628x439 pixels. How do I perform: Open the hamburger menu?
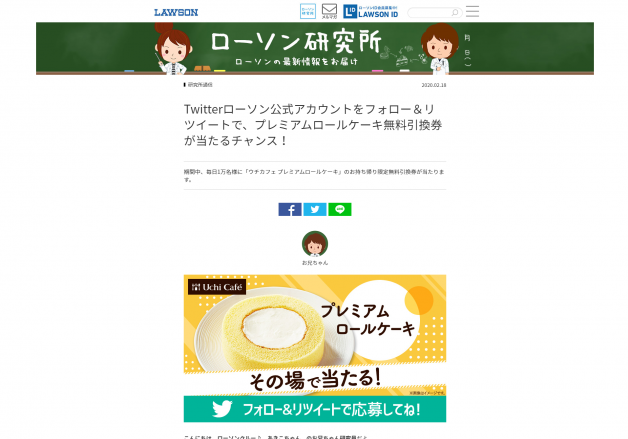point(472,12)
